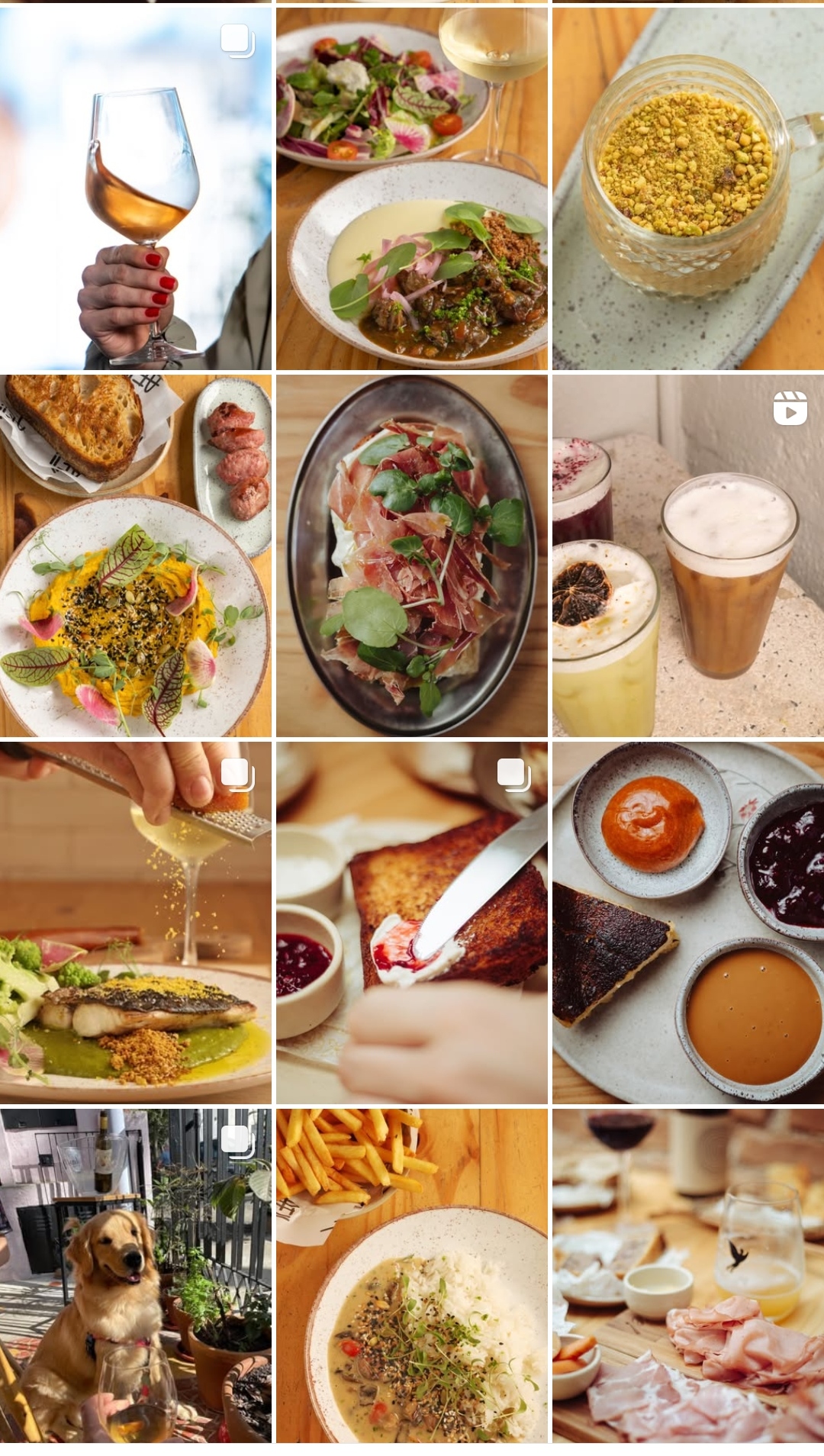This screenshot has height=1456, width=824.
Task: Open the post showing a hand holding a wine glass
Action: pyautogui.click(x=136, y=188)
